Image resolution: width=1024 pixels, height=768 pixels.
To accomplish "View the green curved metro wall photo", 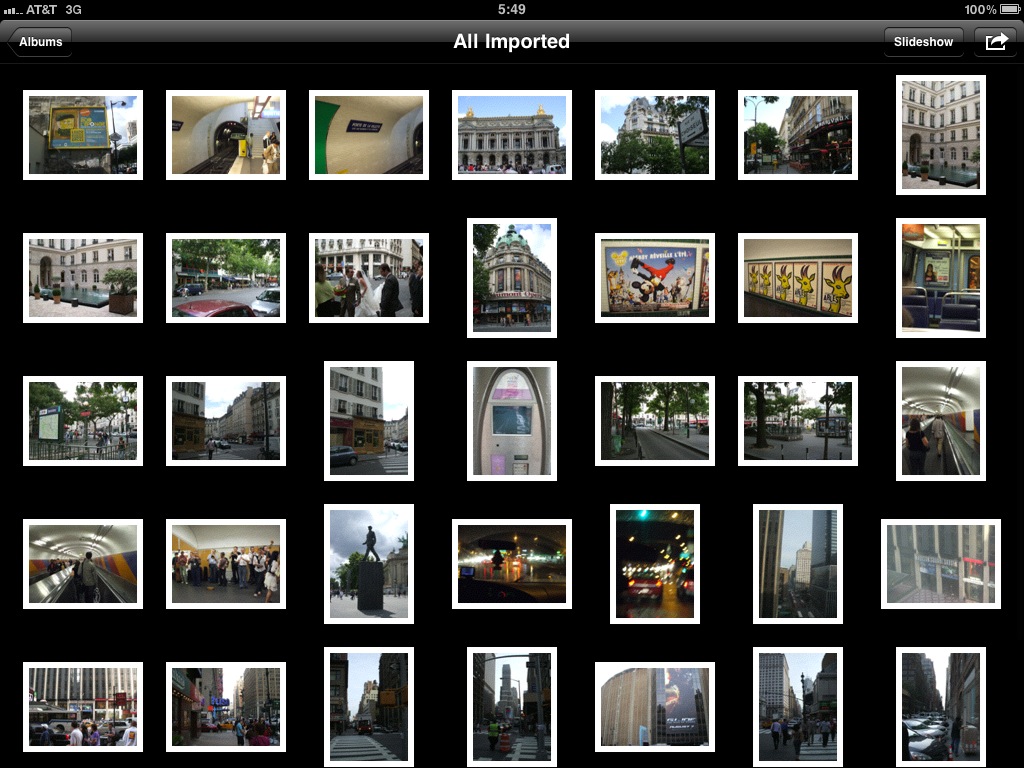I will pos(369,135).
